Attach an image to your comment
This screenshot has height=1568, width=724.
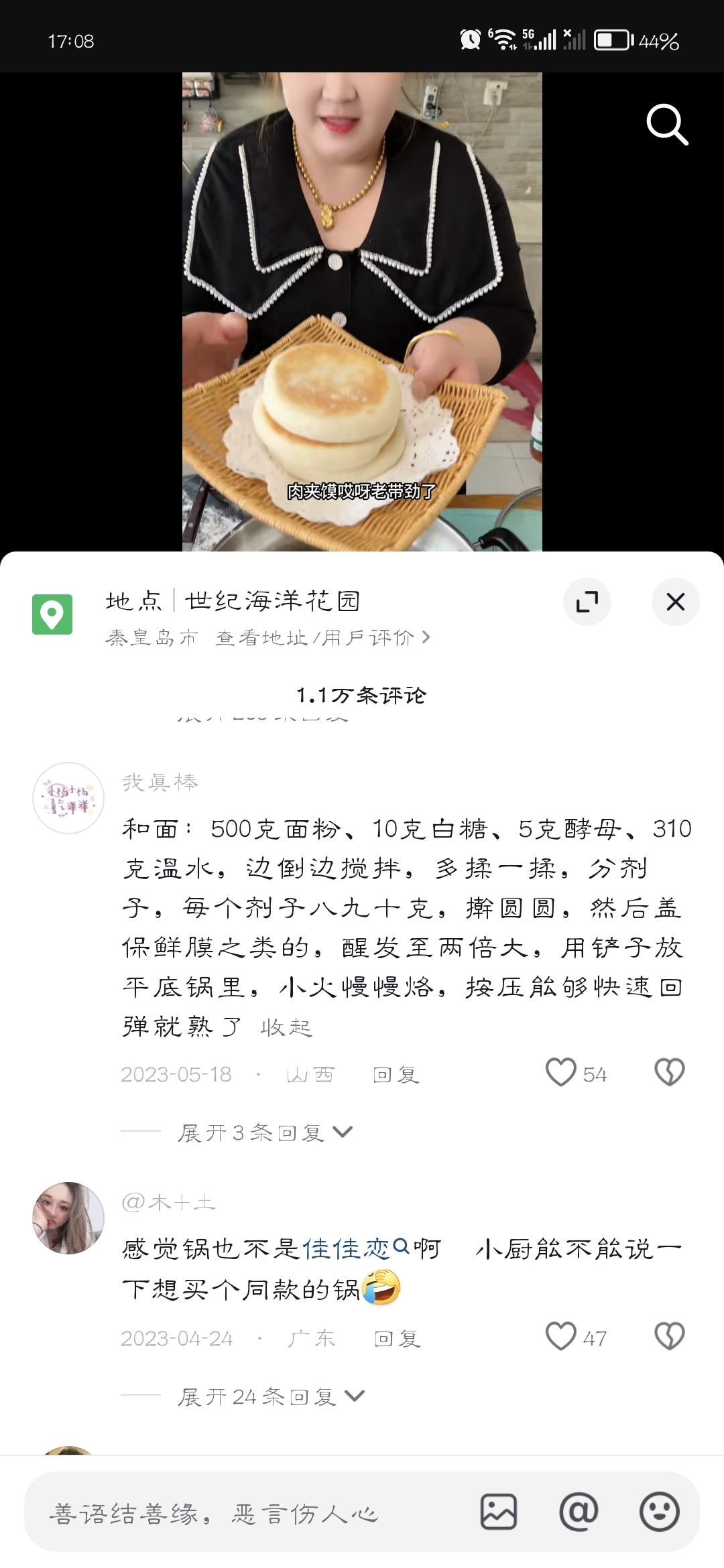499,1512
